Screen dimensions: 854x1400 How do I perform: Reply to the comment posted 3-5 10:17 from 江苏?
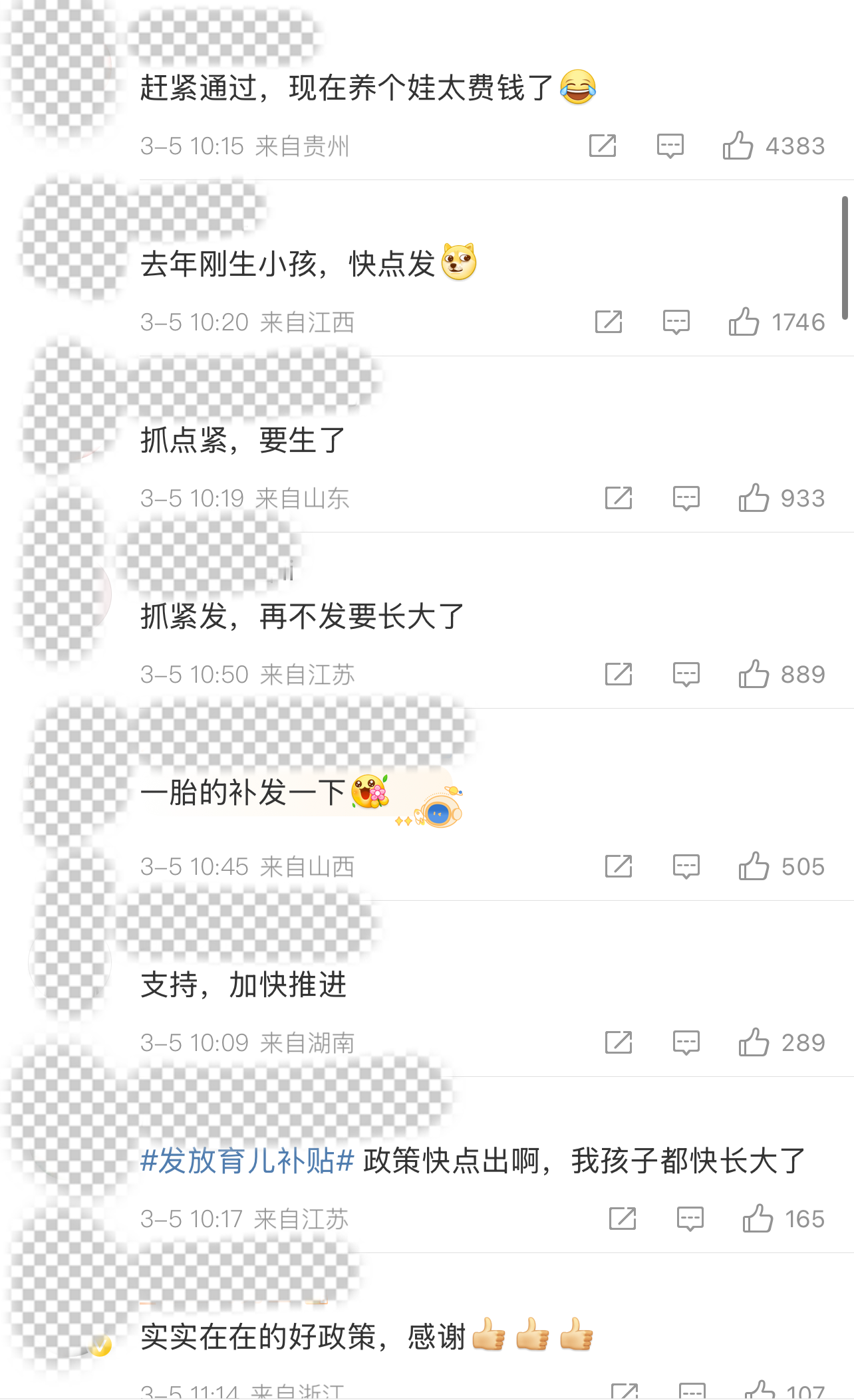(x=690, y=1219)
